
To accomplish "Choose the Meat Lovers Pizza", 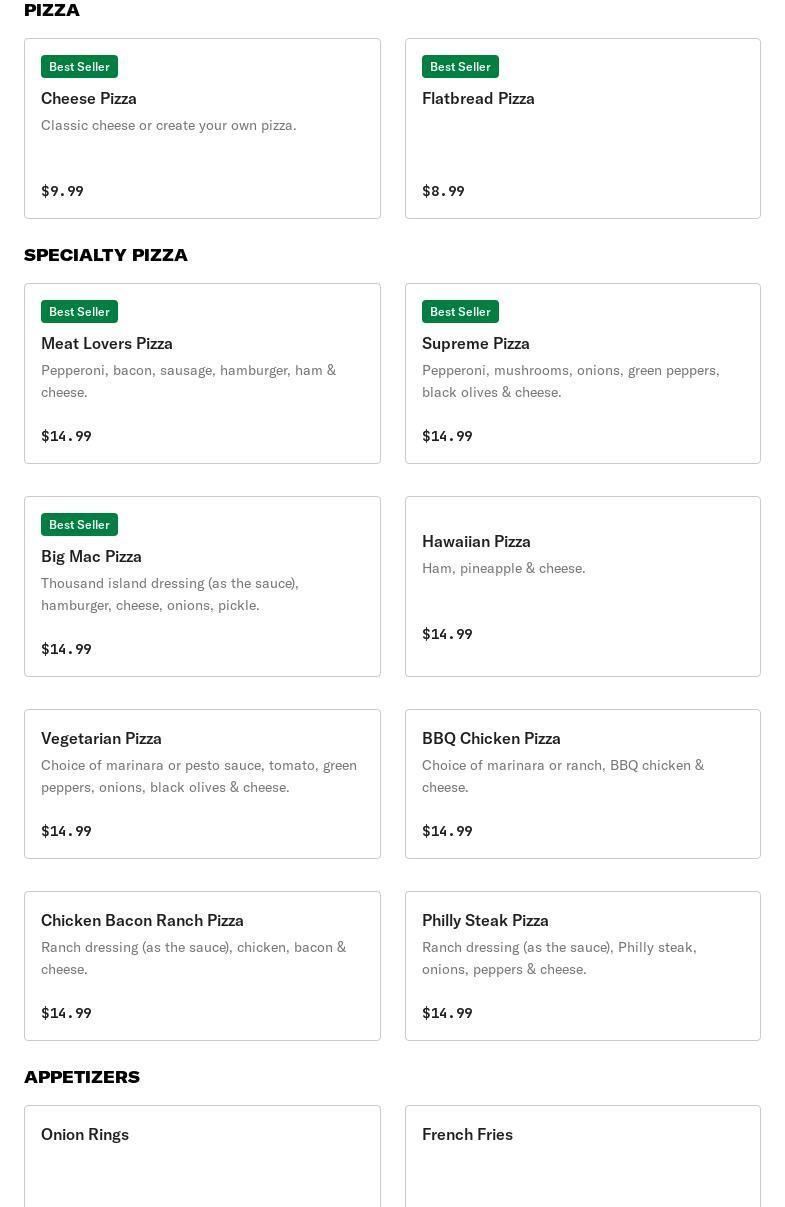I will pyautogui.click(x=202, y=373).
